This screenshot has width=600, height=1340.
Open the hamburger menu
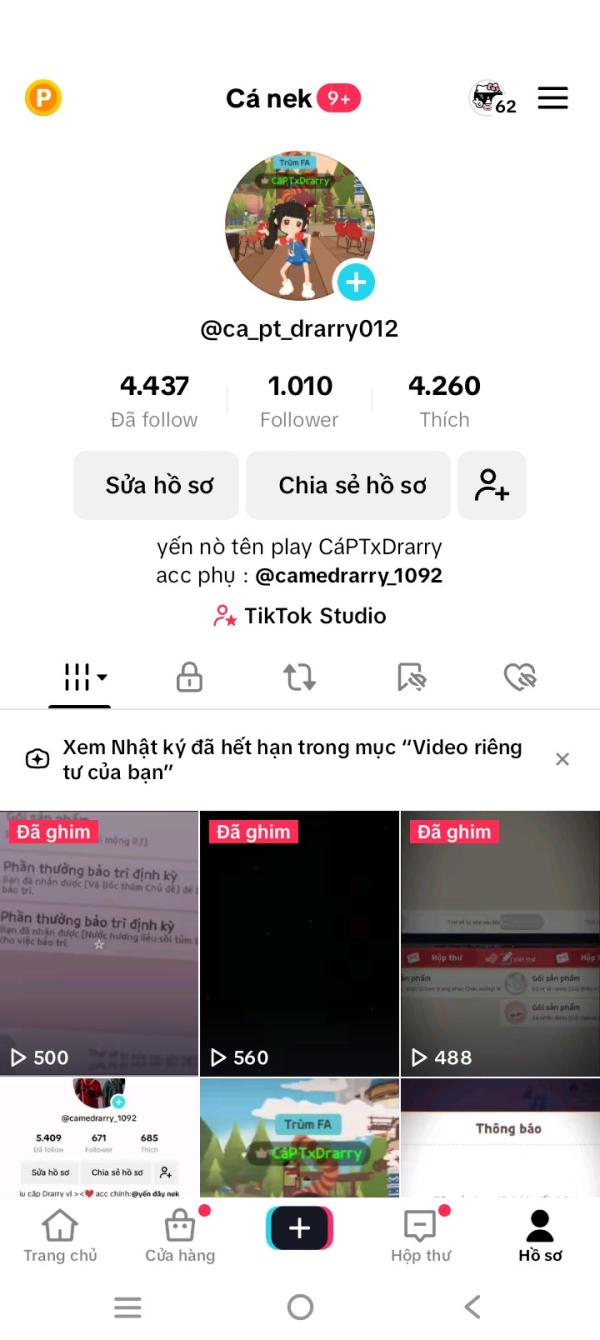tap(553, 98)
